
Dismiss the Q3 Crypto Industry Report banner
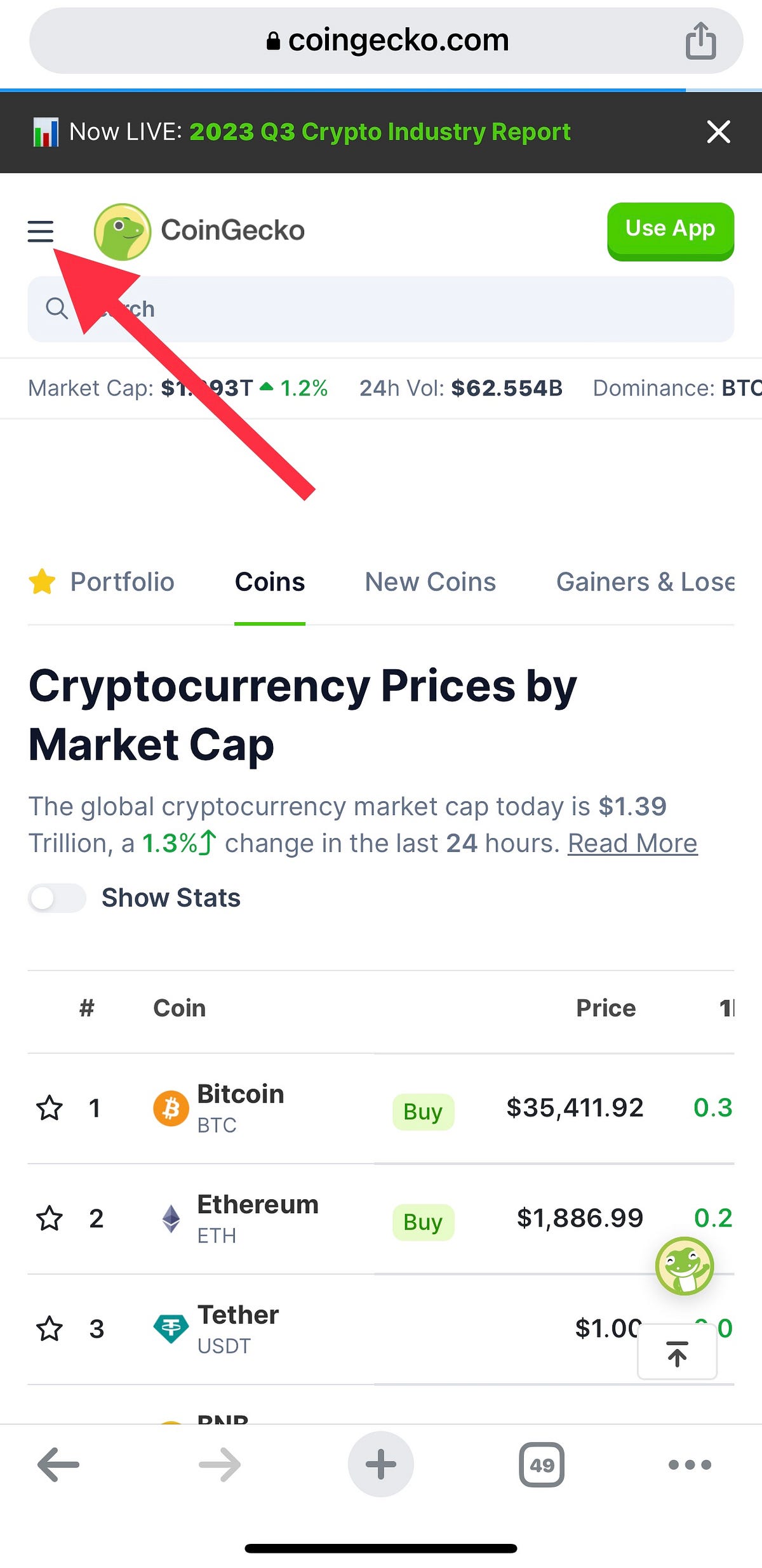click(x=718, y=131)
